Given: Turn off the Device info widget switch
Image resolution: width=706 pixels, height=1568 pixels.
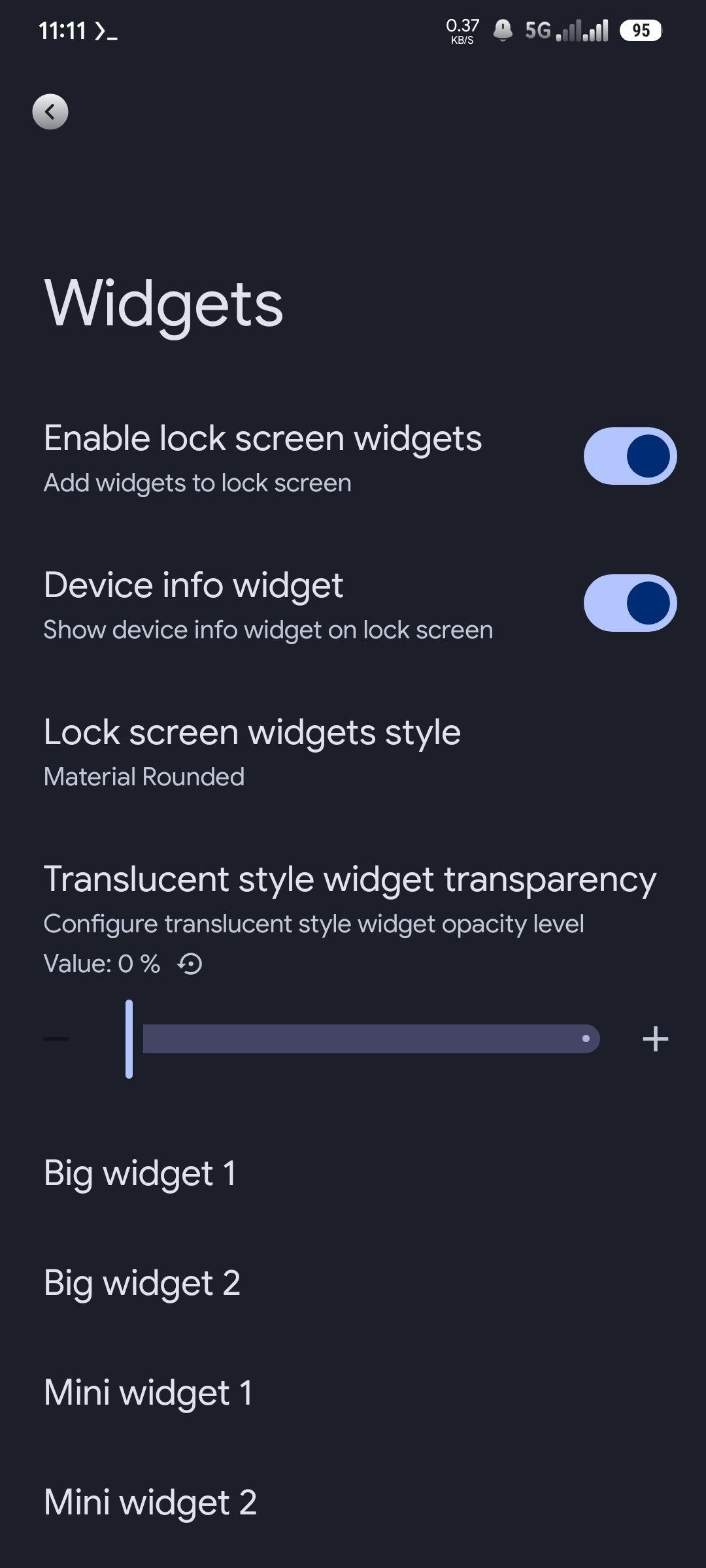Looking at the screenshot, I should (x=630, y=603).
